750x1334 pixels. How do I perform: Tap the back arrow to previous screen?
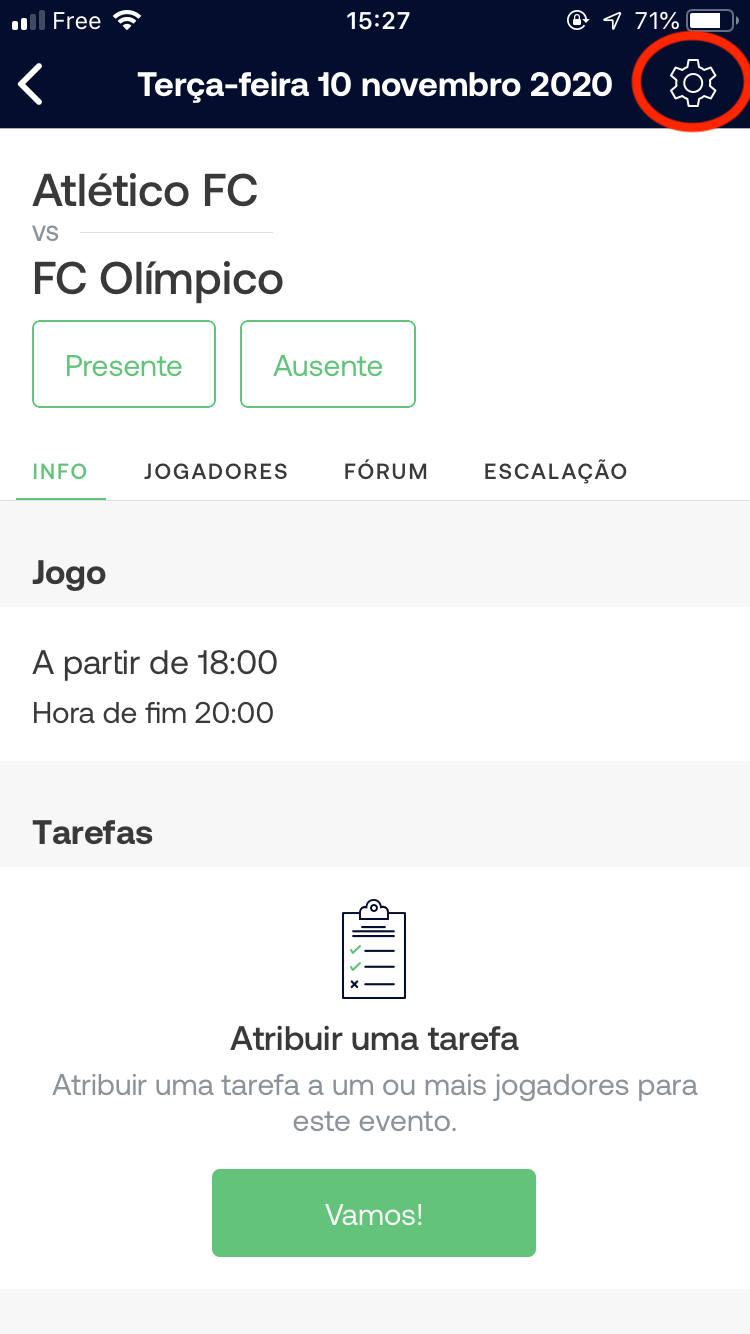pos(30,84)
